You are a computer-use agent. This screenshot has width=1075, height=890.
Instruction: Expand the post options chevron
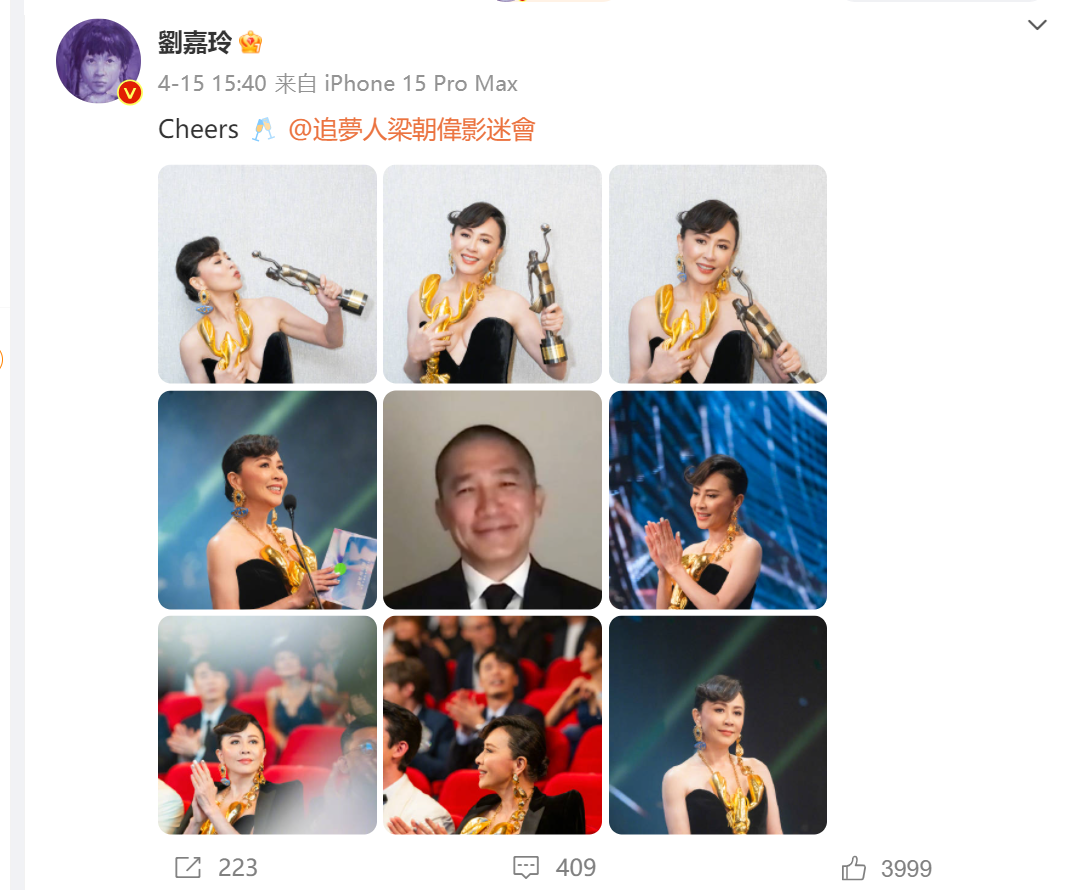point(1037,25)
